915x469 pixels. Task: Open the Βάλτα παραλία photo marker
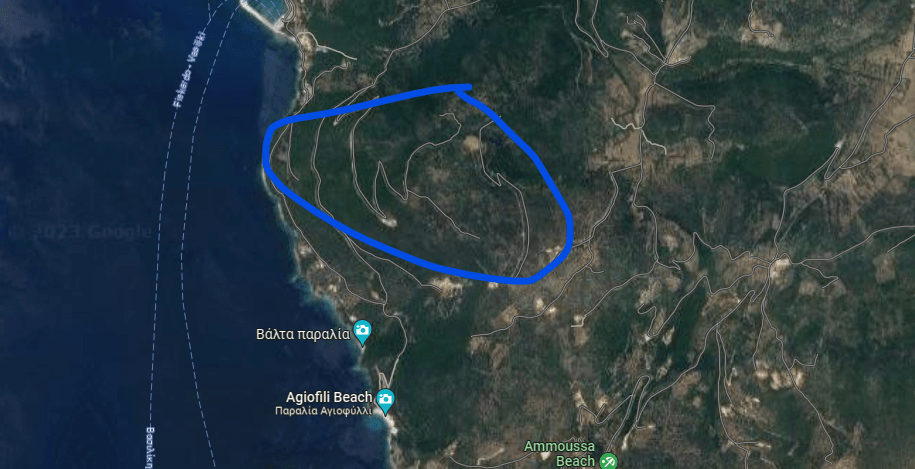(363, 331)
